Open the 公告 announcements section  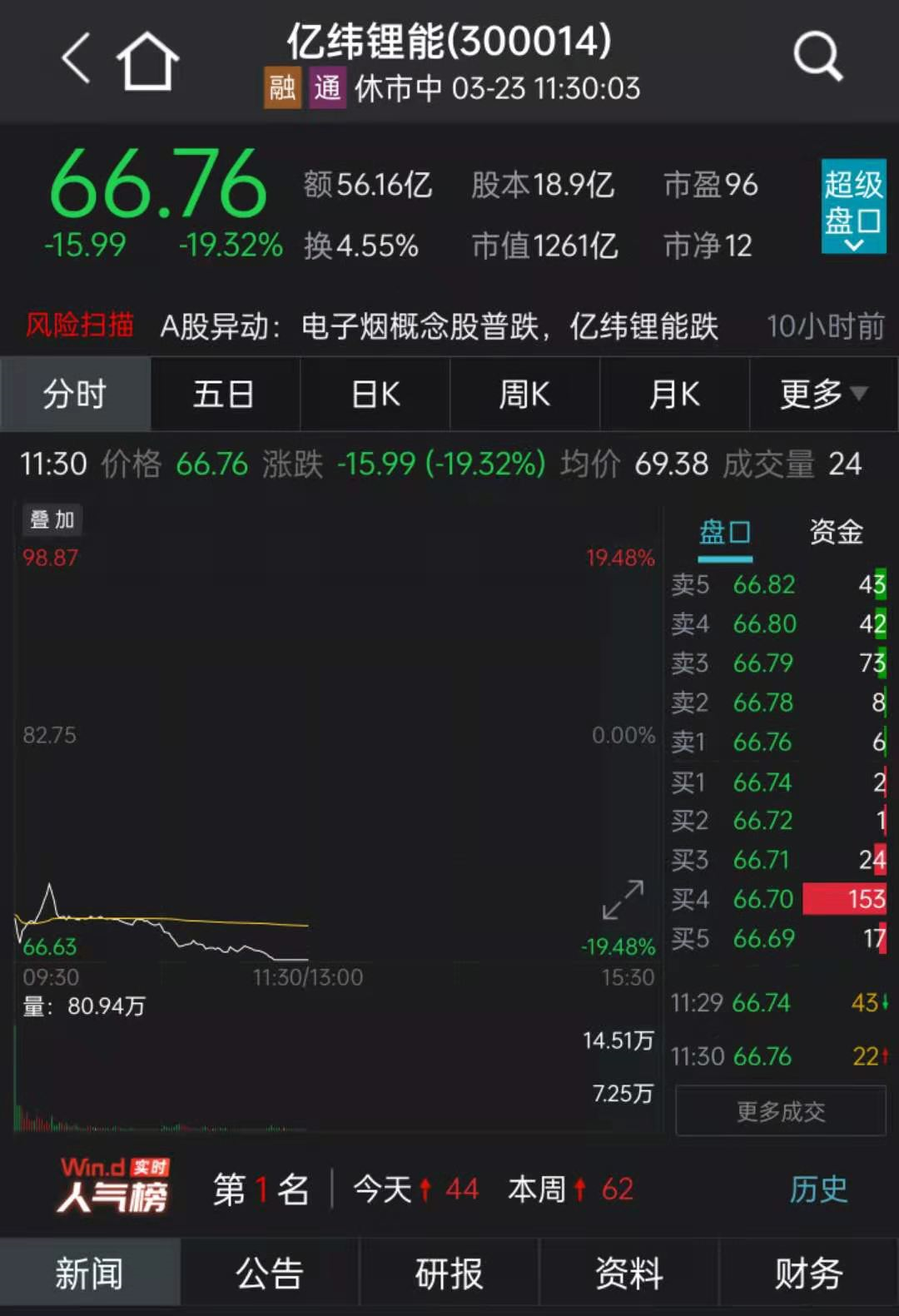(x=269, y=1271)
